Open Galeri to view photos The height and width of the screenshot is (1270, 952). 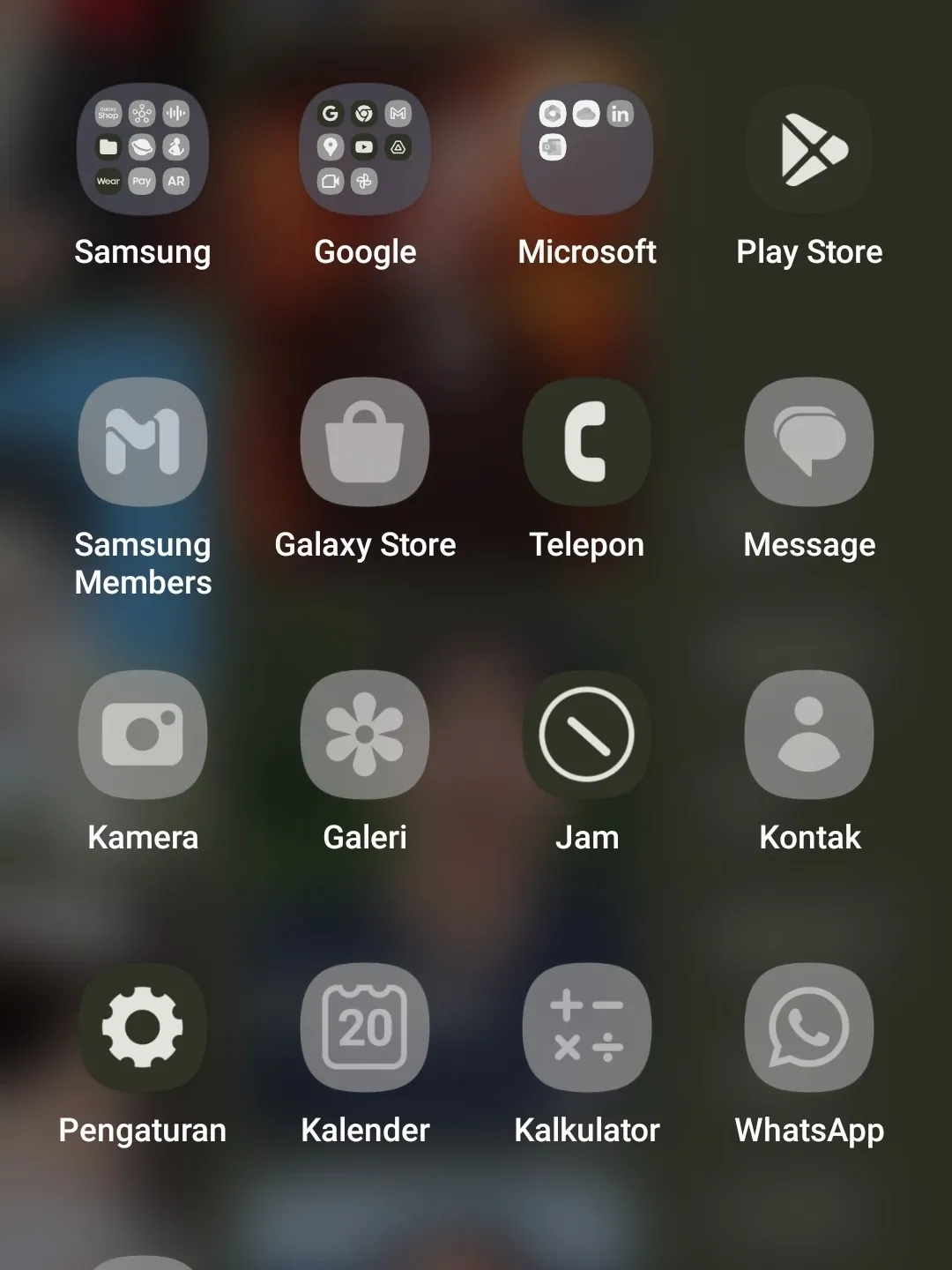365,735
